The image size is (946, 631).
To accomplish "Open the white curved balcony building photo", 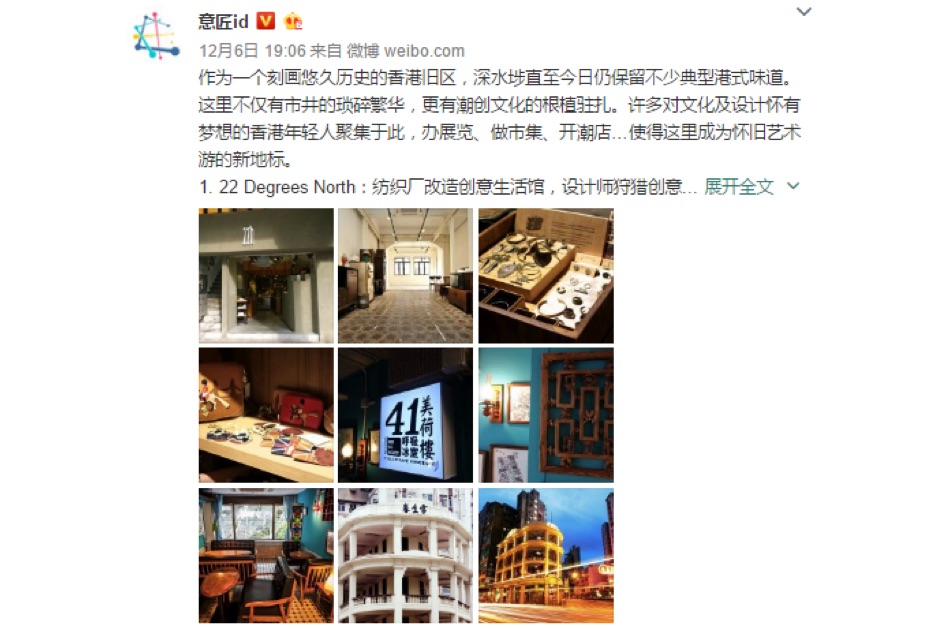I will coord(405,555).
